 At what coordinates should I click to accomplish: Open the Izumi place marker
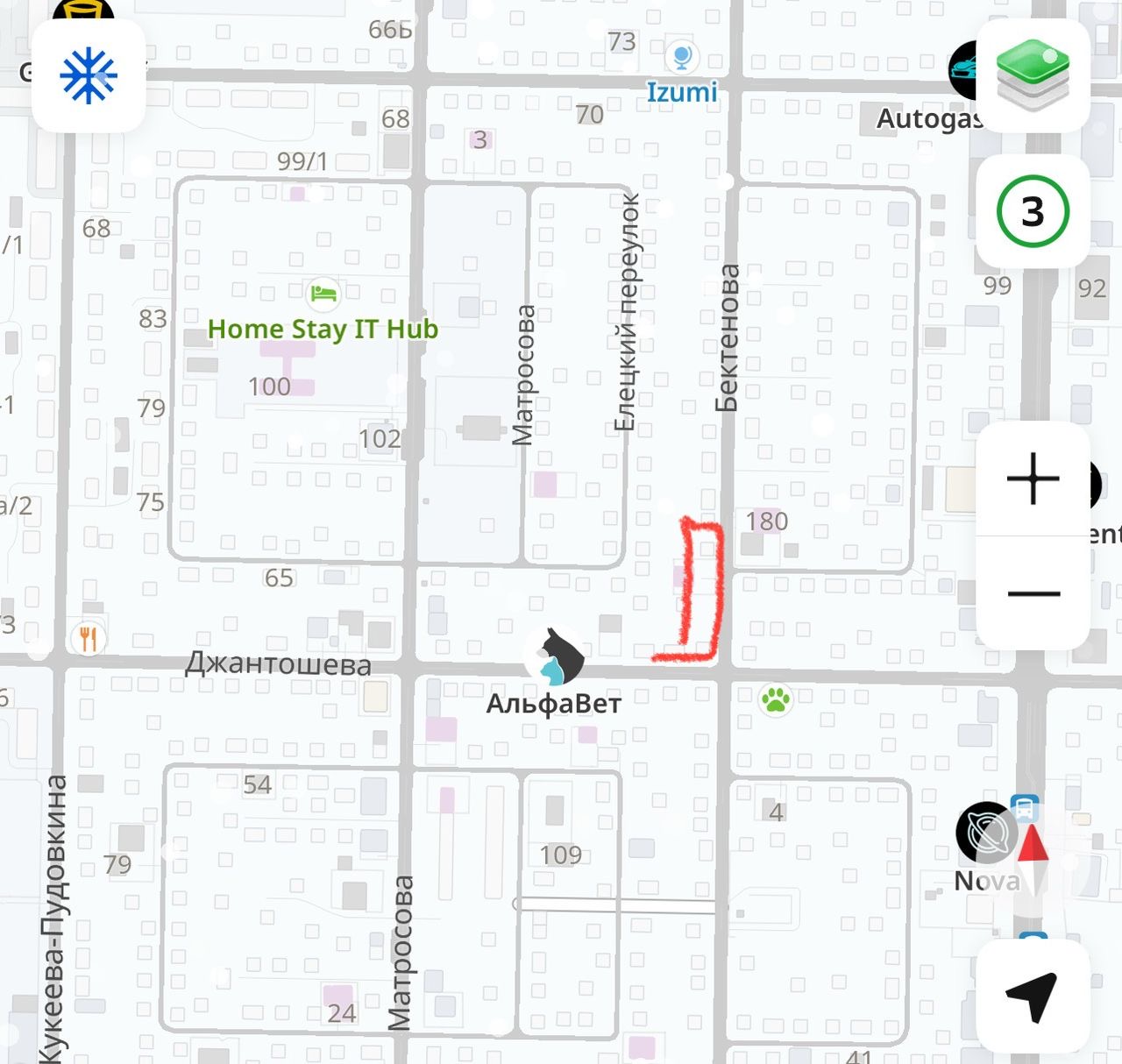[x=681, y=58]
